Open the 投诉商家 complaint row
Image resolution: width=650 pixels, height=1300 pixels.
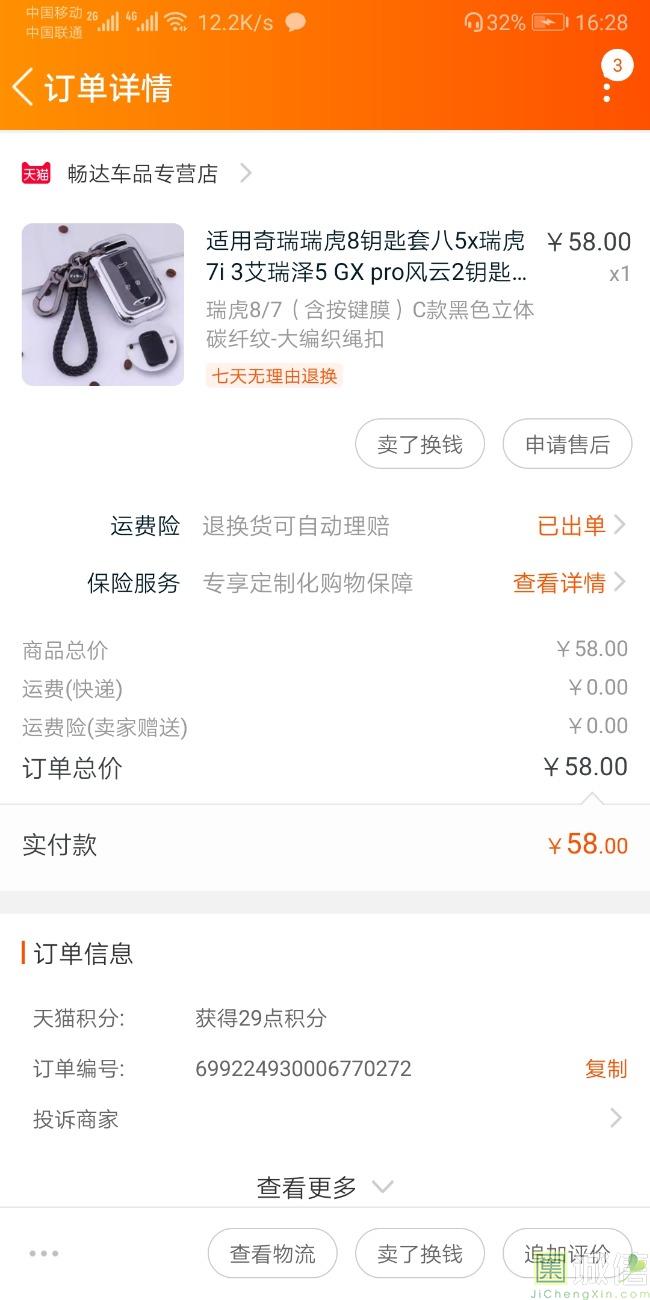click(x=325, y=1119)
